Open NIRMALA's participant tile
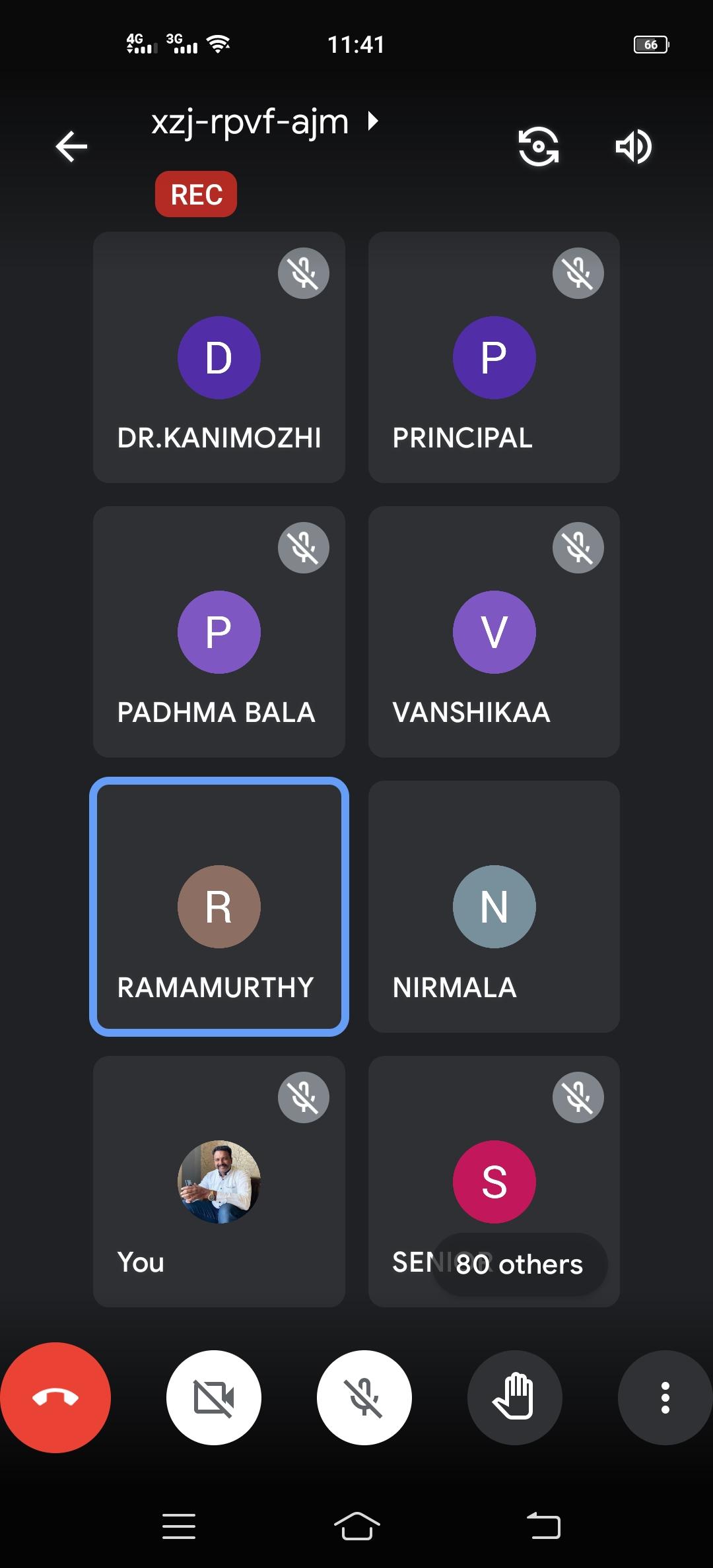Screen dimensions: 713x1568 494,906
